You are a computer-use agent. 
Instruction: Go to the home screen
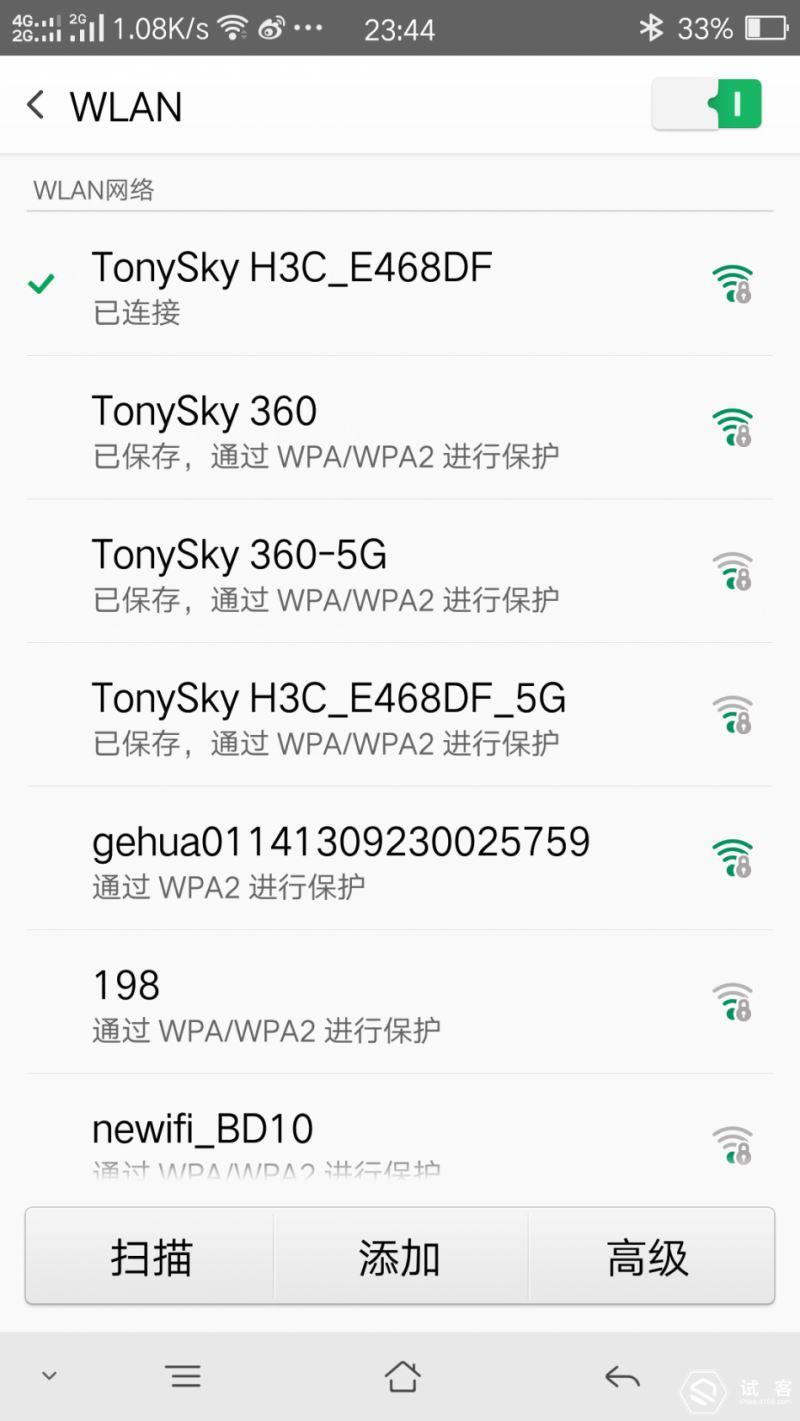point(402,1377)
